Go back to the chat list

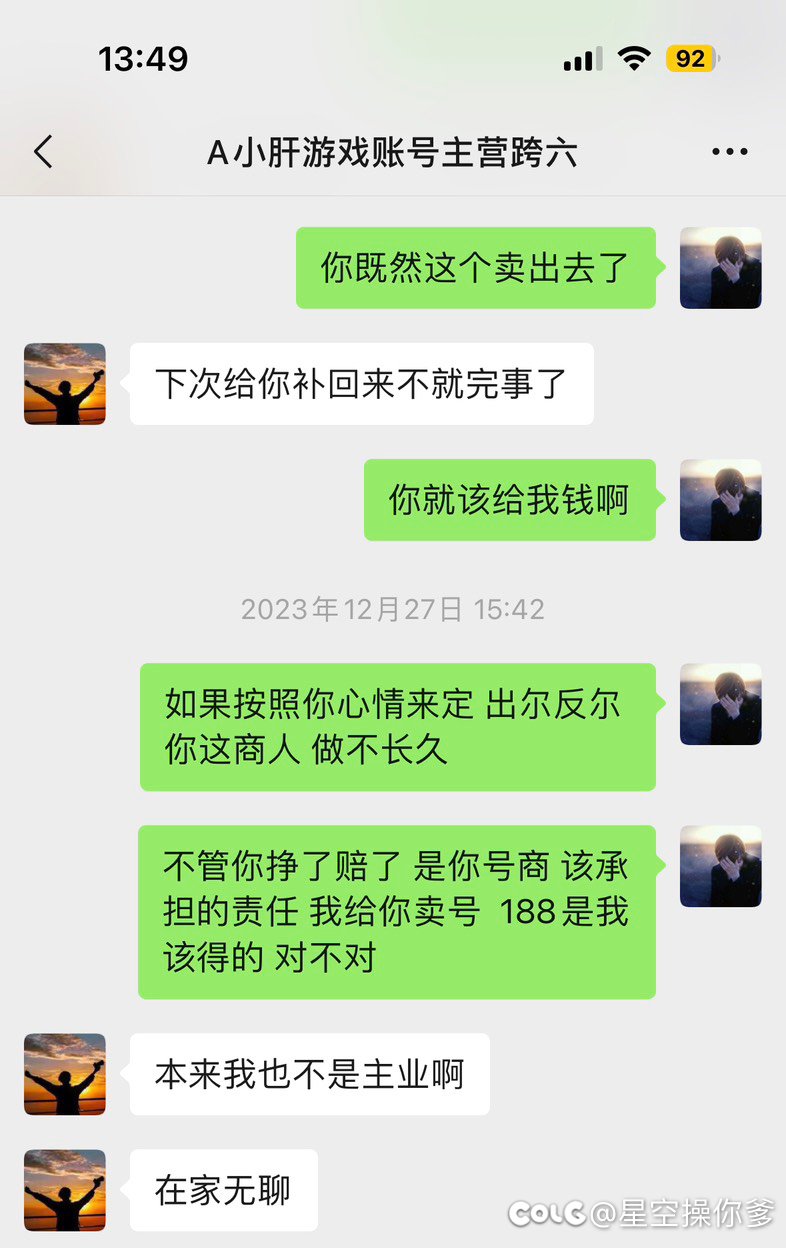tap(43, 152)
